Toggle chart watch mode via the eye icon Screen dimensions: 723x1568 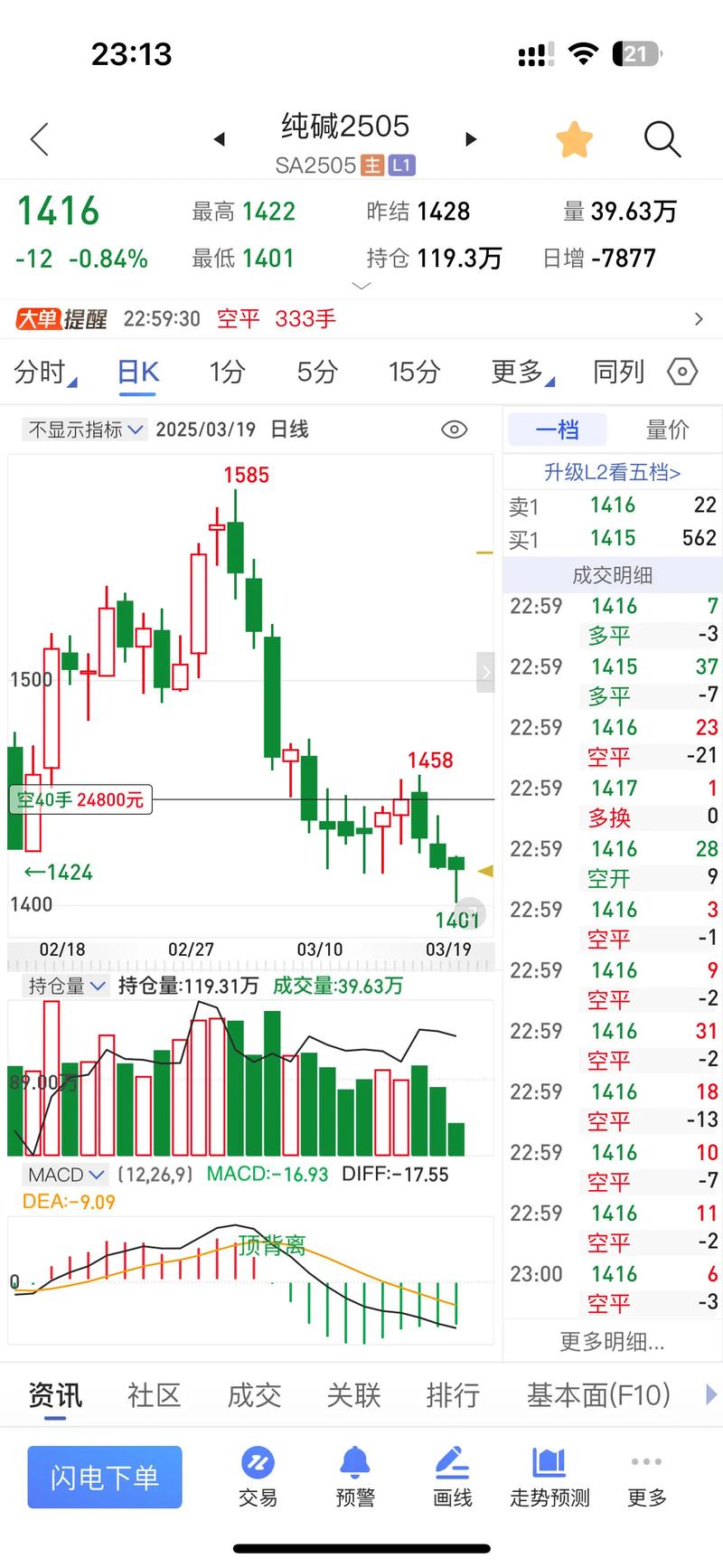click(x=454, y=430)
